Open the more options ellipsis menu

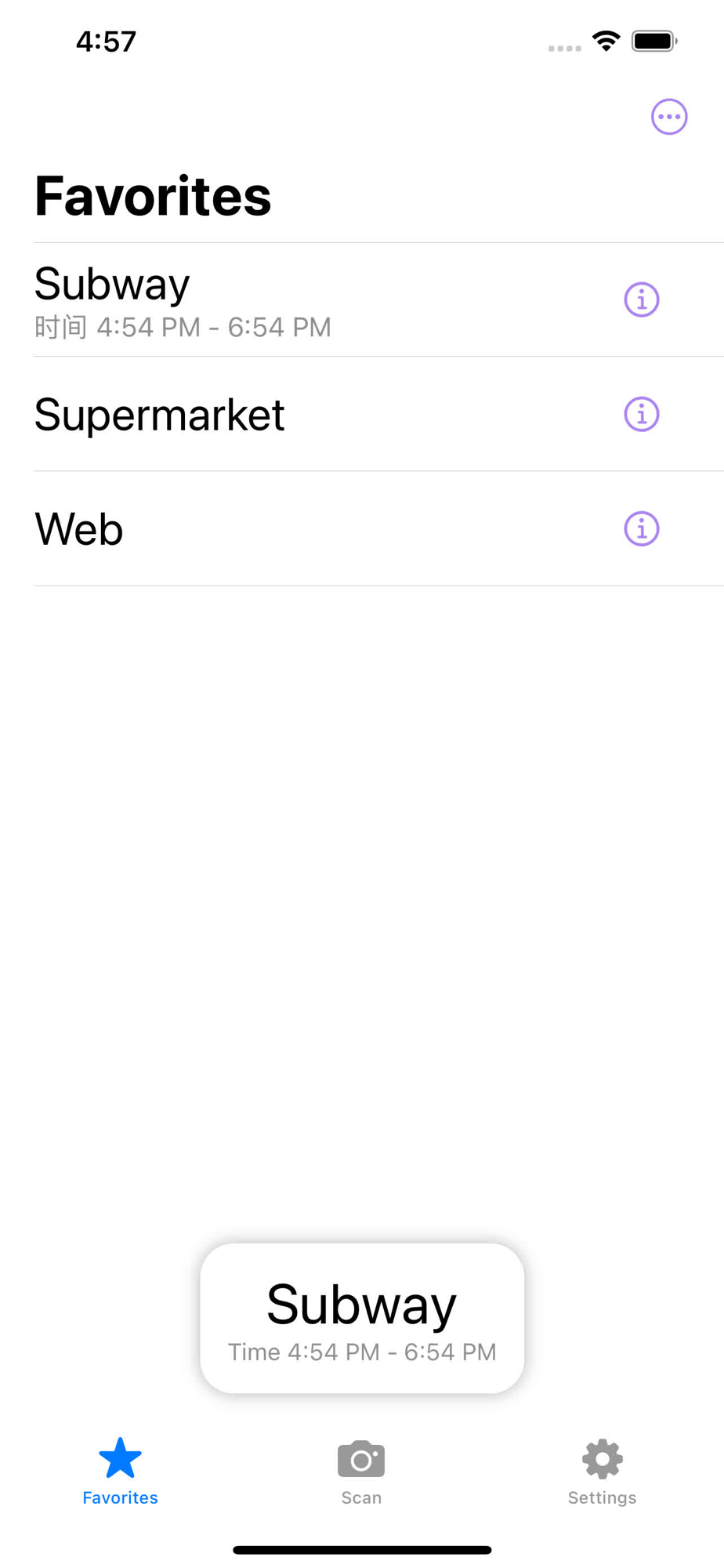coord(668,117)
